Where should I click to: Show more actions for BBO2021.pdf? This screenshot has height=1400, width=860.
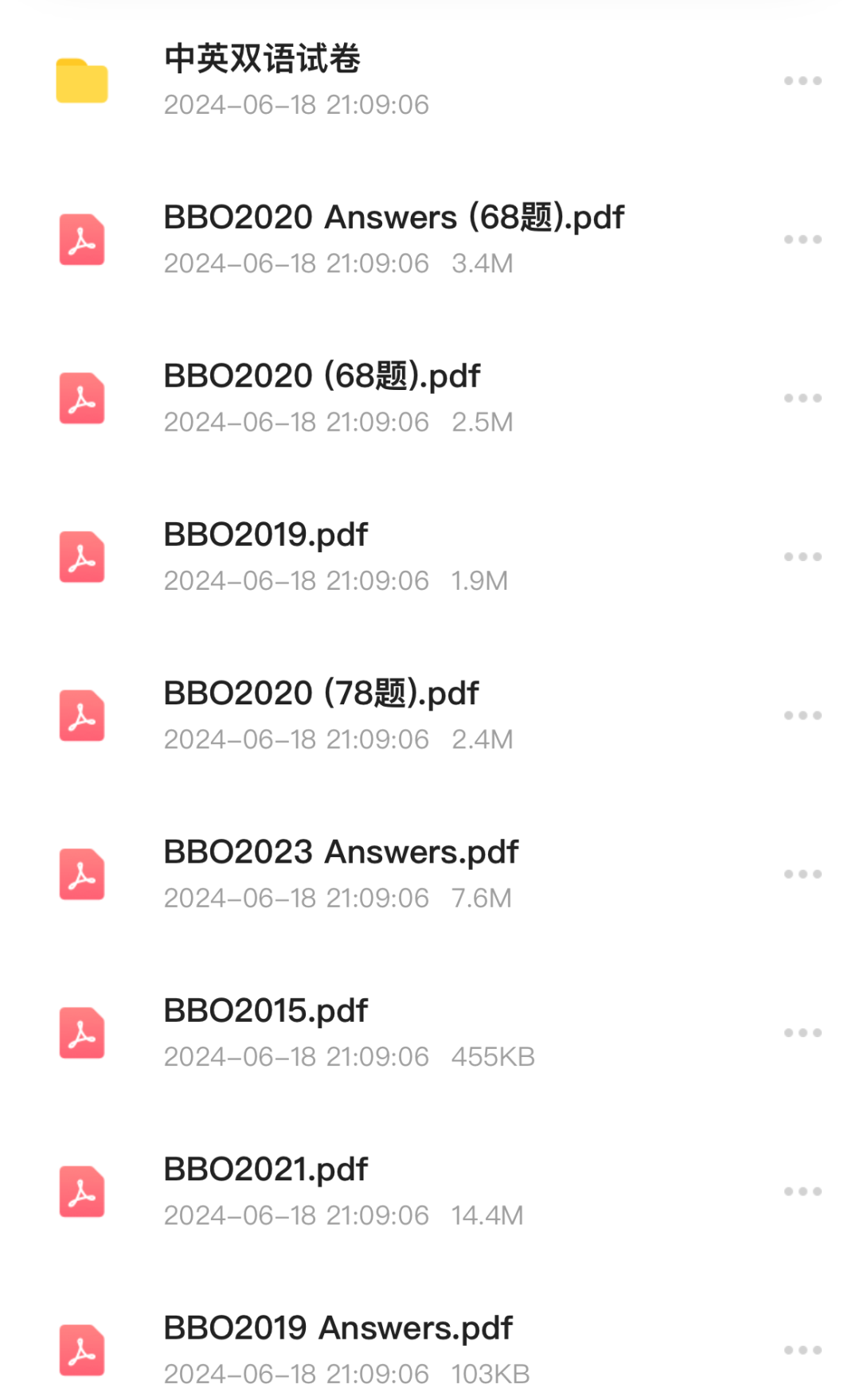coord(802,1191)
